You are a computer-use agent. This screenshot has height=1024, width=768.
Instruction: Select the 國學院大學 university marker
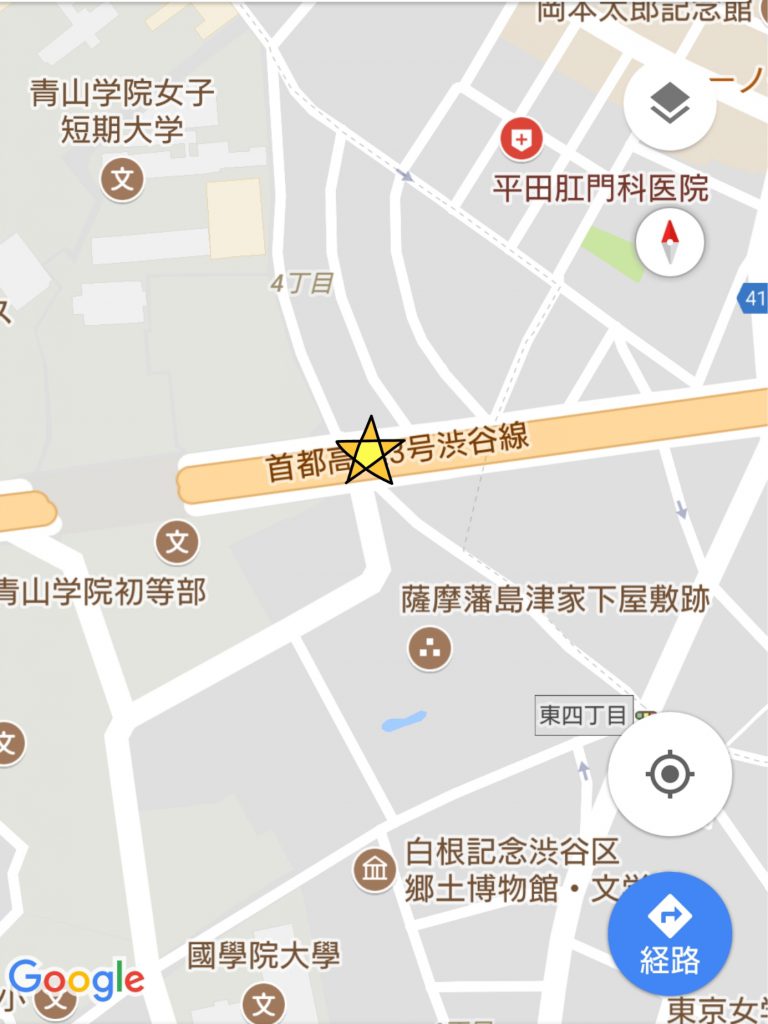[264, 1004]
